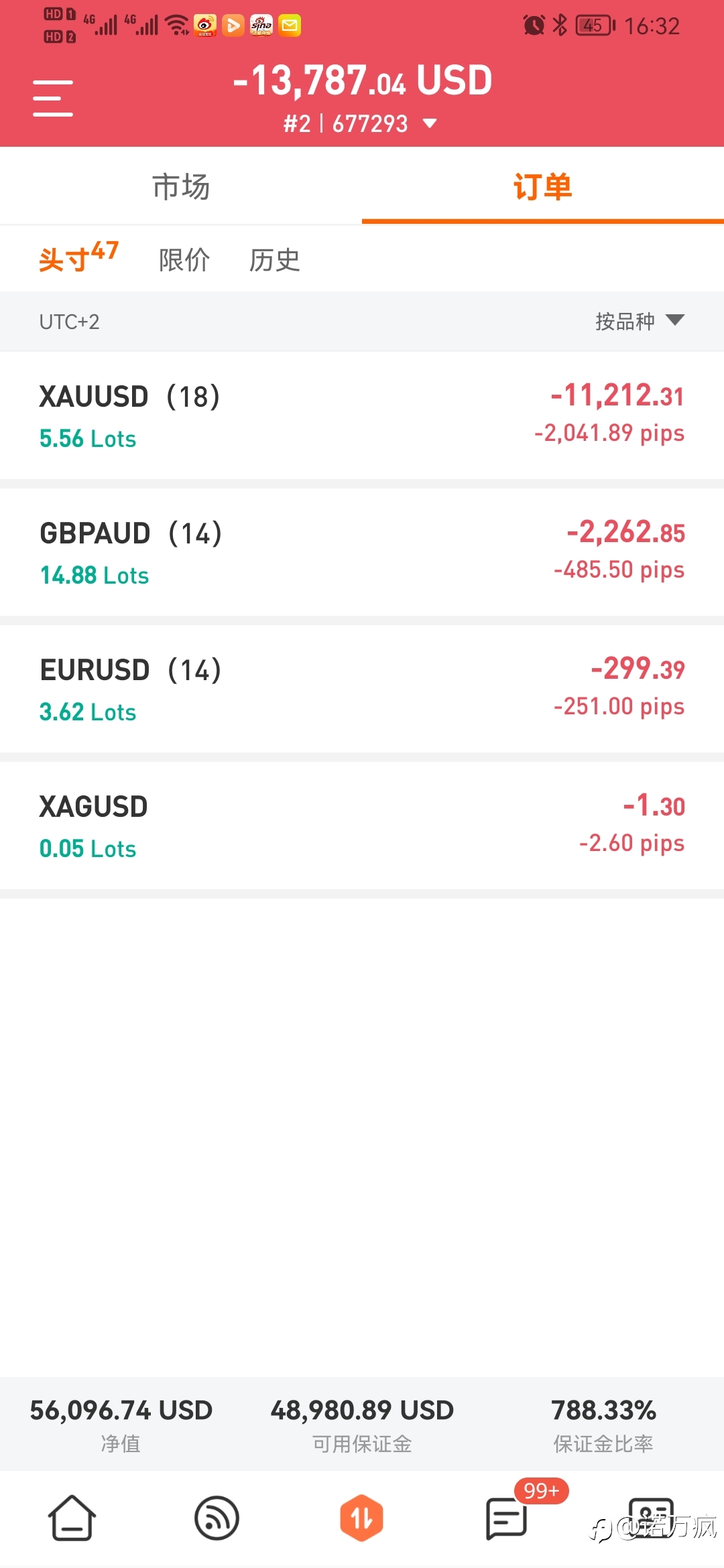Open the profile card icon tab
Screen dimensions: 724x1568
(651, 1518)
